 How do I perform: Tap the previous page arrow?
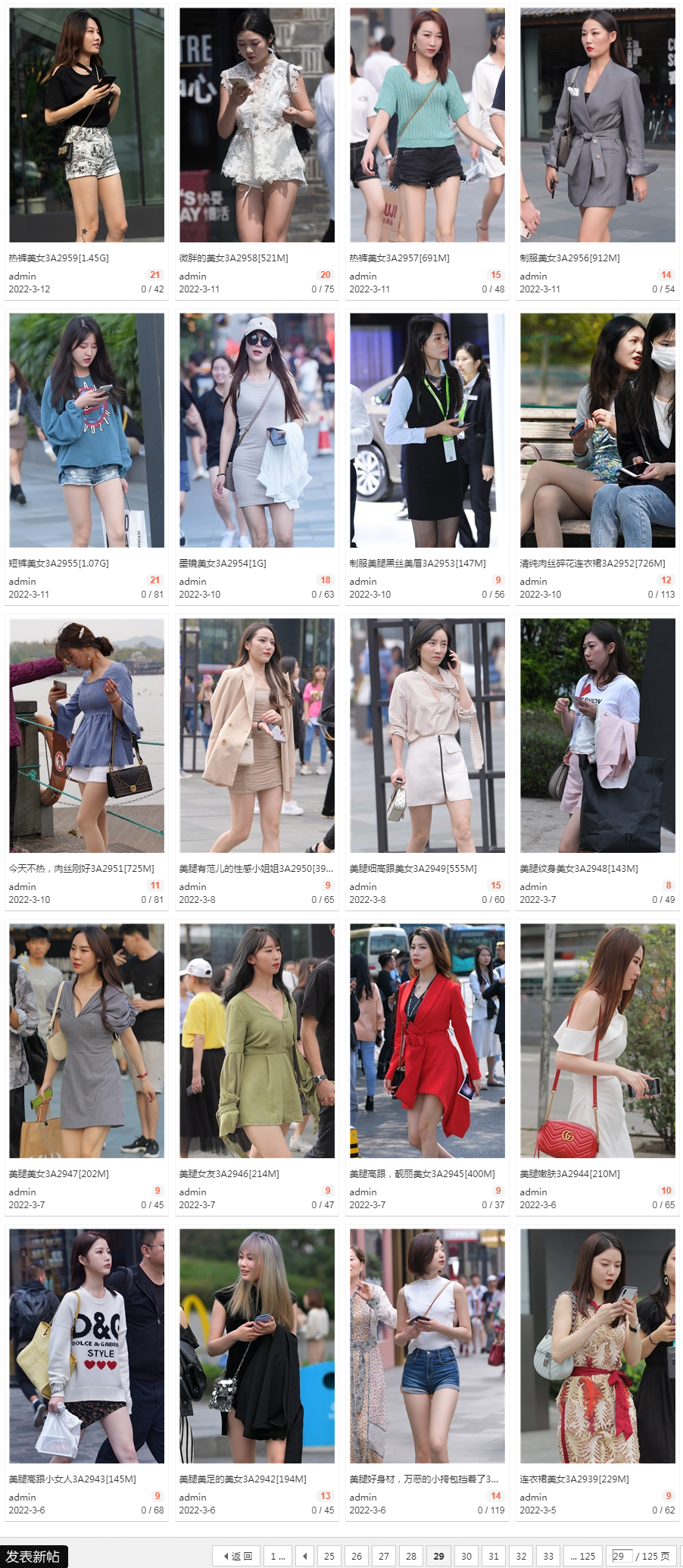[304, 1557]
